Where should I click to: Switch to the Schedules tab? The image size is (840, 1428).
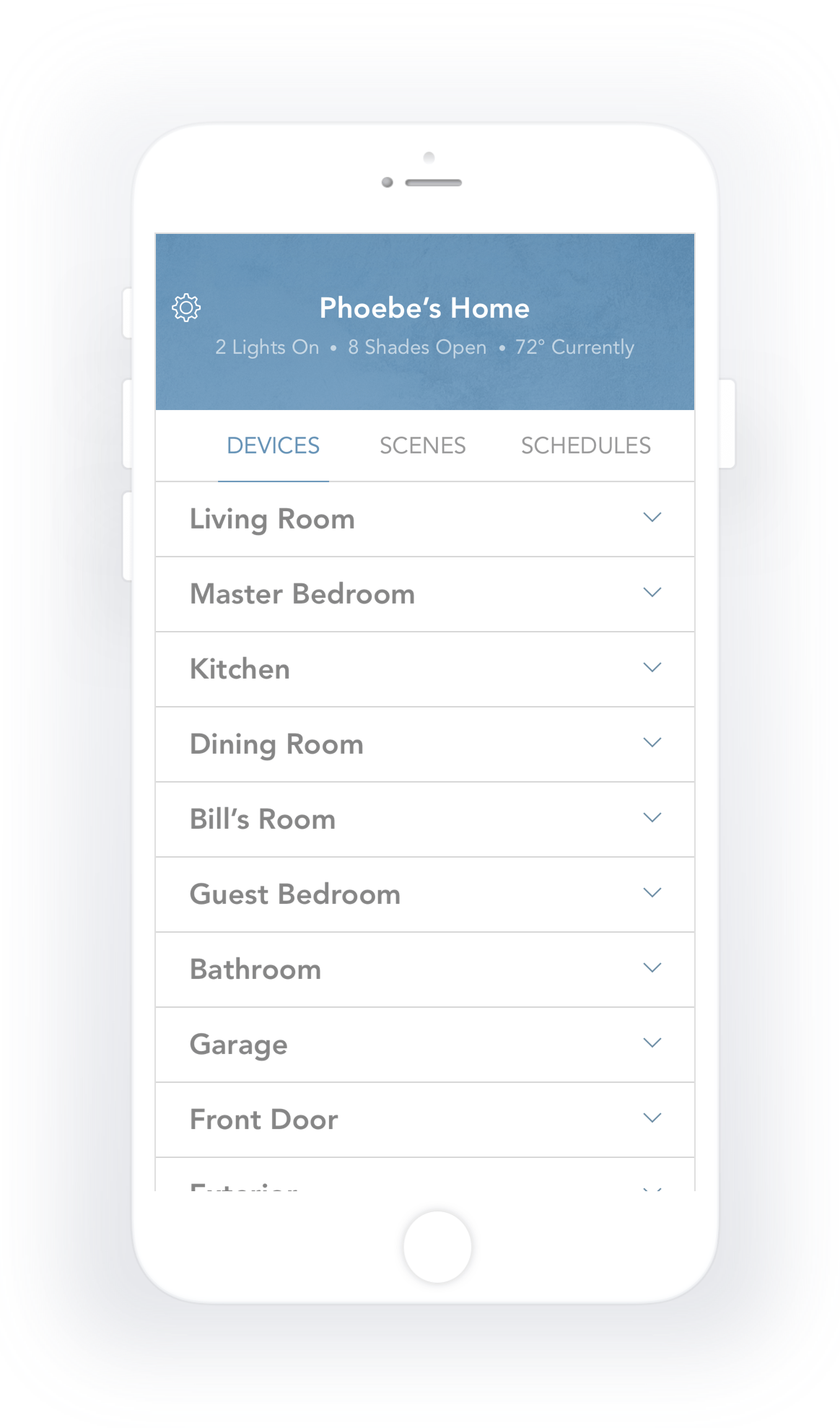(x=585, y=445)
